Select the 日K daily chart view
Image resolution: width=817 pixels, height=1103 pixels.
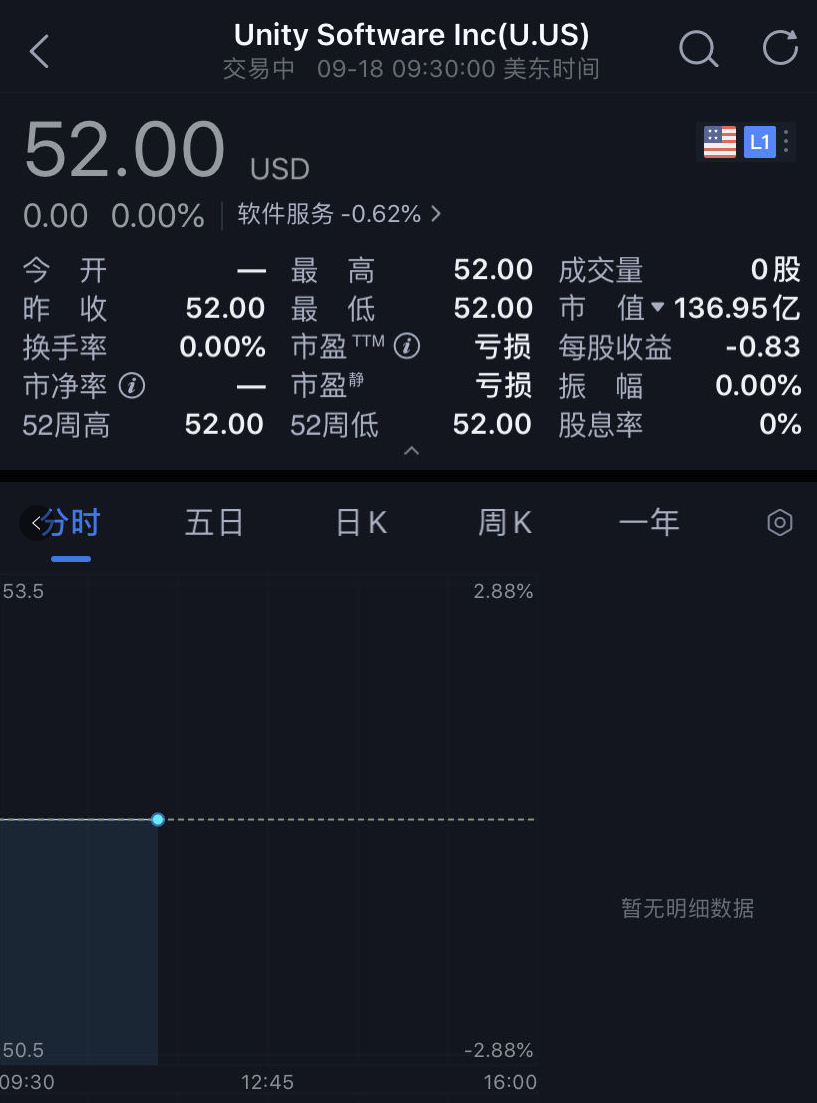pos(360,522)
